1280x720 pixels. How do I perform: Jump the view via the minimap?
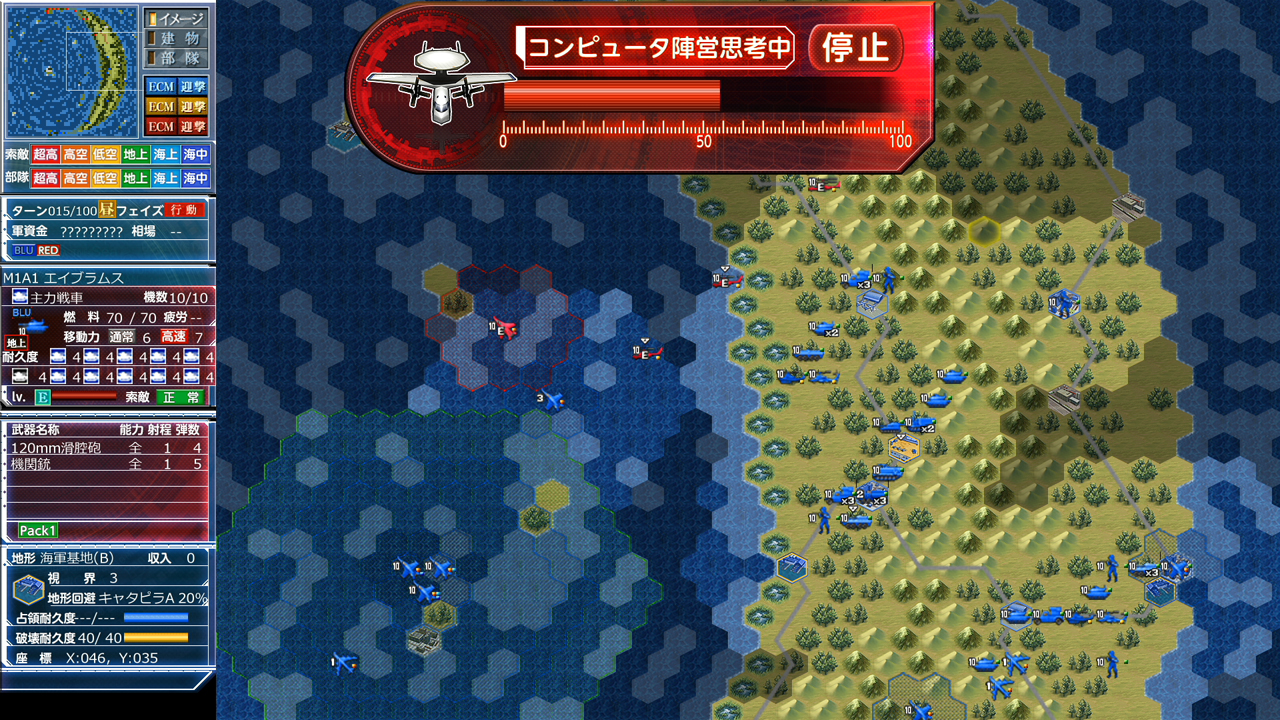pos(72,72)
